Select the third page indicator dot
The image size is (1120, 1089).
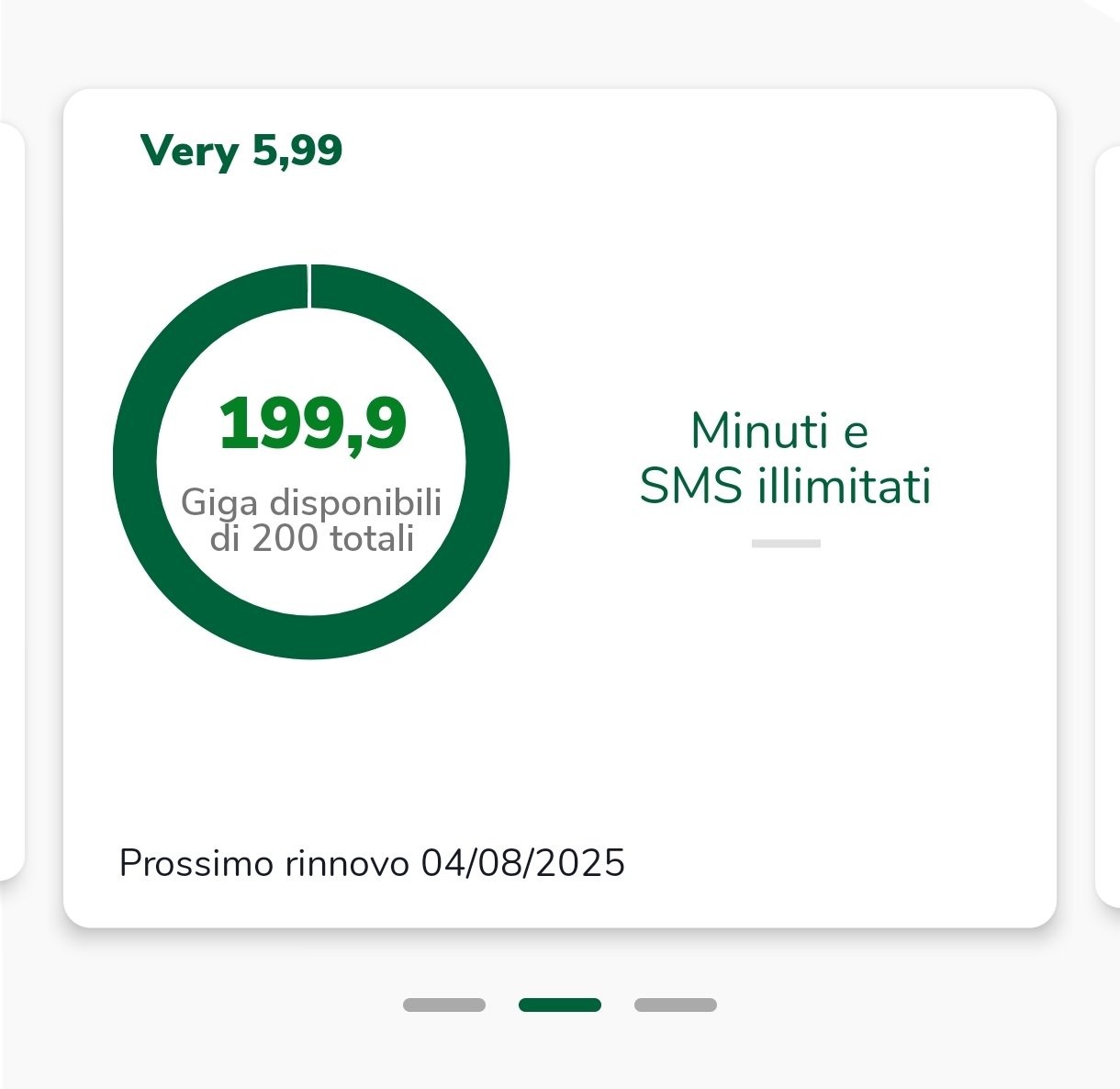coord(676,1005)
